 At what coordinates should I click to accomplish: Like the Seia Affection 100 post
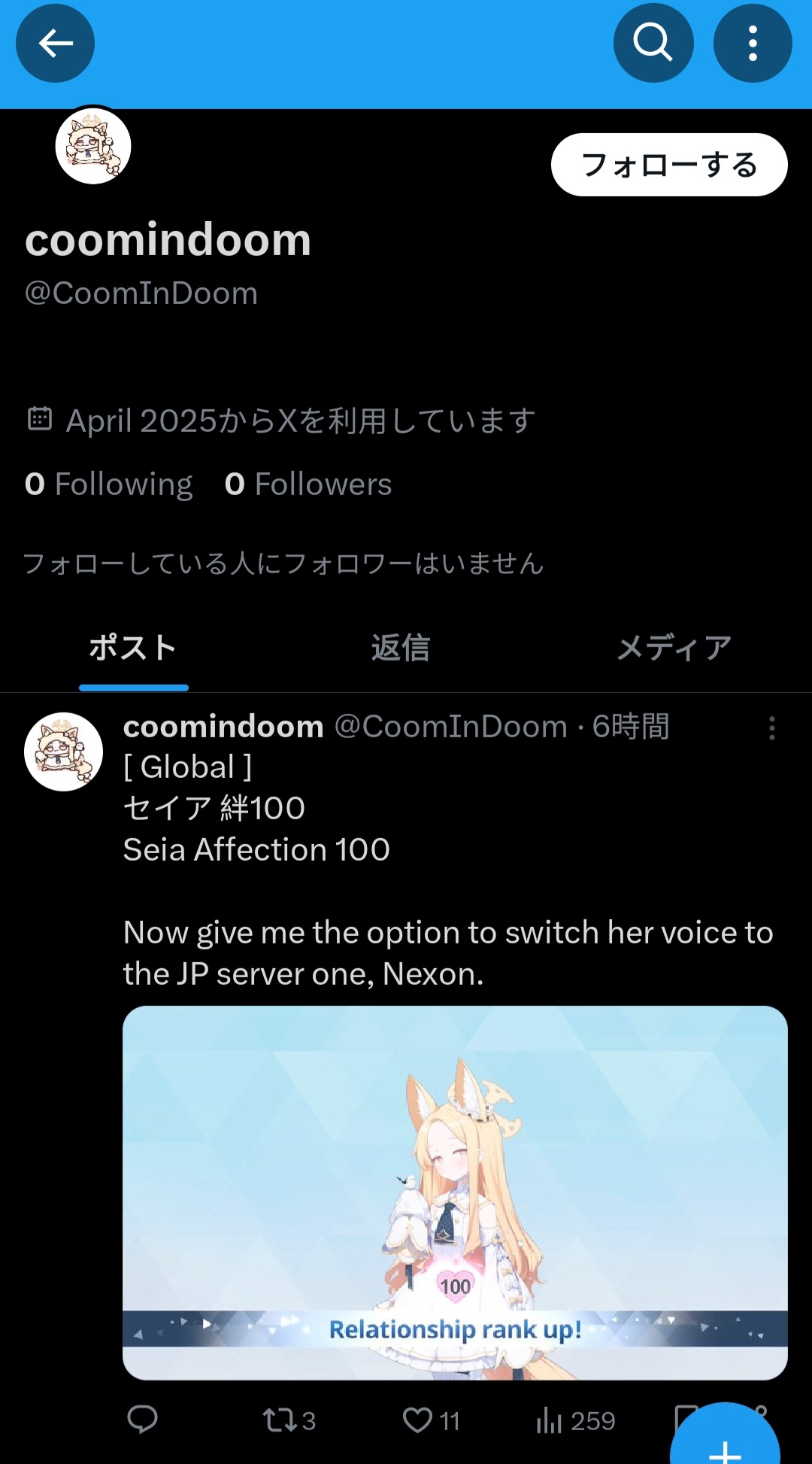[431, 1420]
